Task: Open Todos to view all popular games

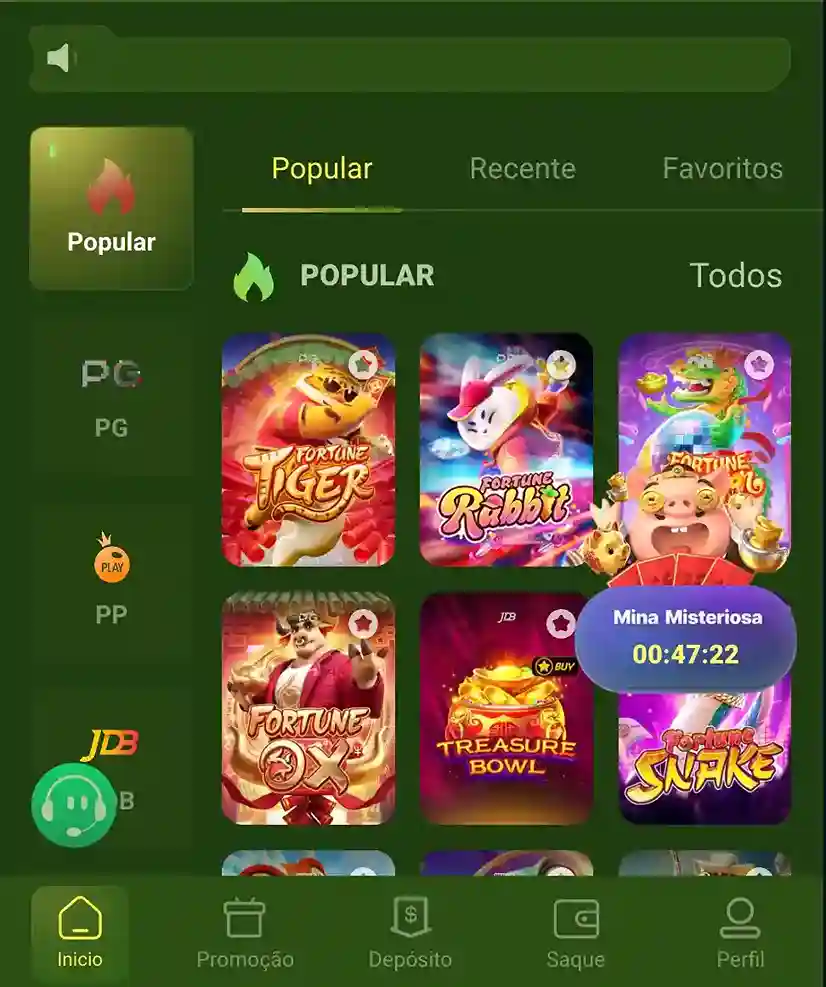Action: [x=735, y=275]
